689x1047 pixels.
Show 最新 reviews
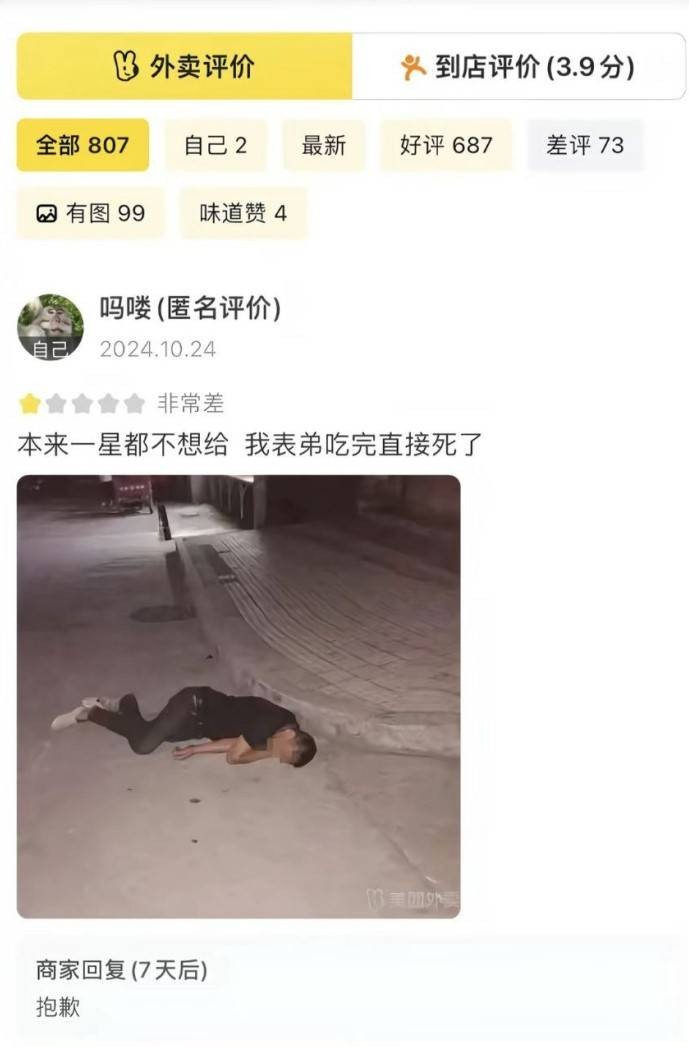[x=323, y=145]
